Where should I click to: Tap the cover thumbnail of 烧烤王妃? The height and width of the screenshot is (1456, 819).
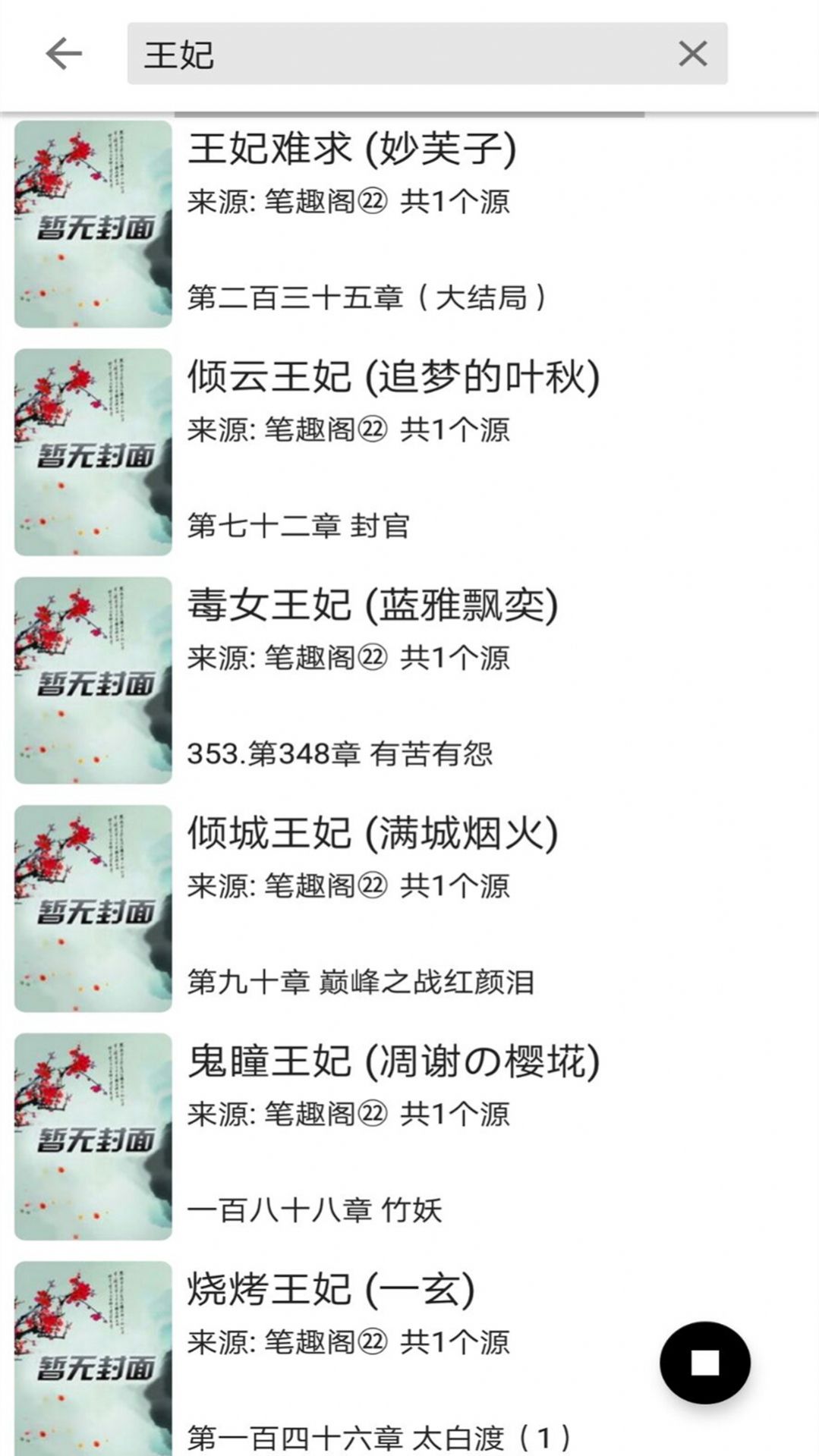coord(91,1358)
